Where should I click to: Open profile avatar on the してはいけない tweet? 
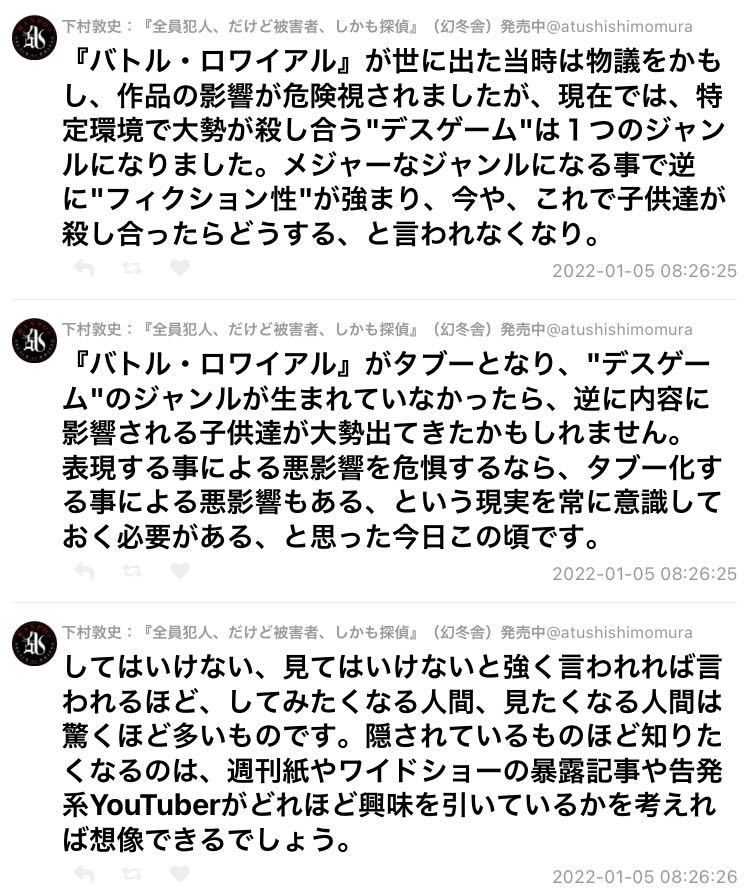[x=34, y=643]
